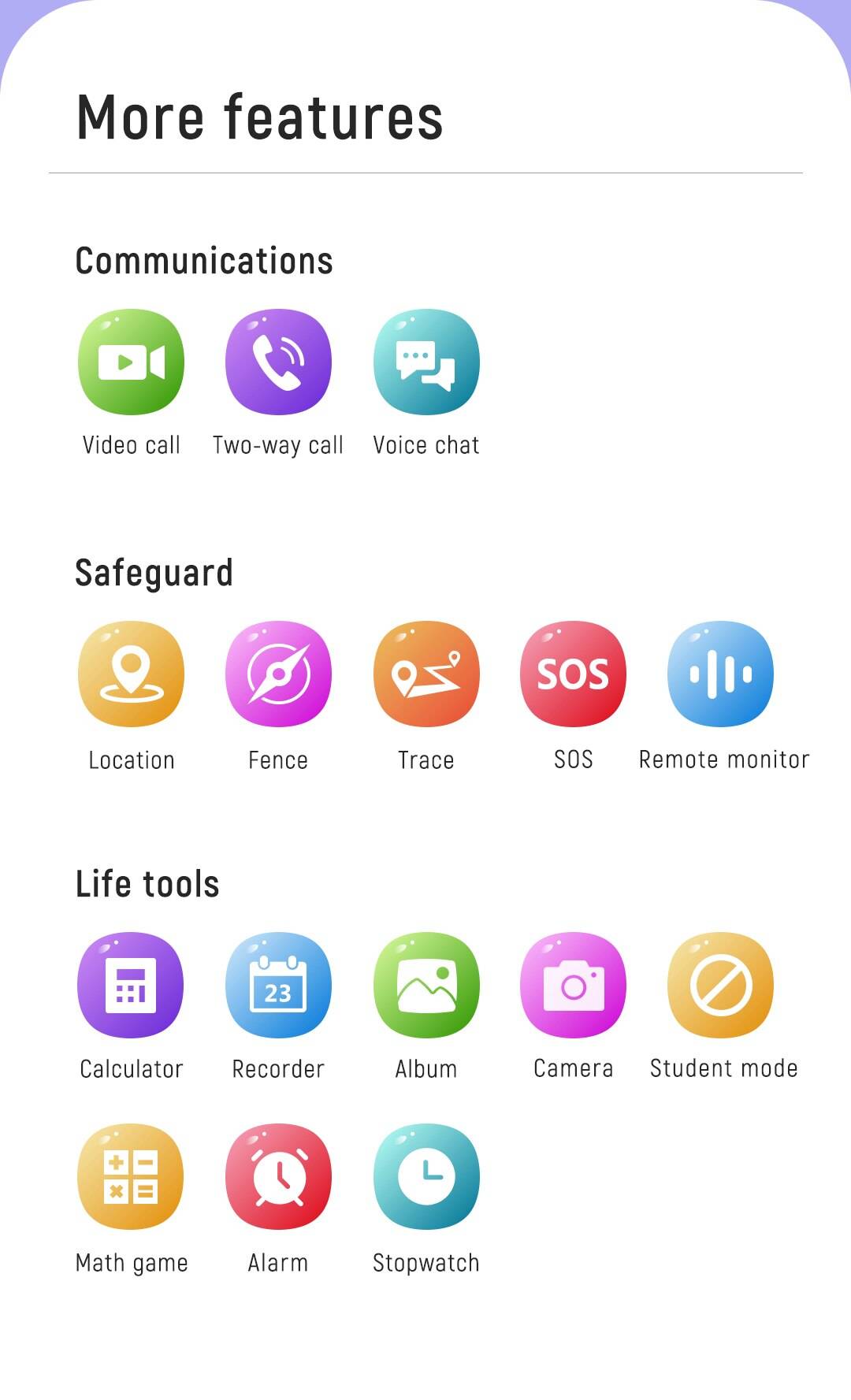This screenshot has width=851, height=1400.
Task: Click the Location pin icon
Action: [x=131, y=674]
